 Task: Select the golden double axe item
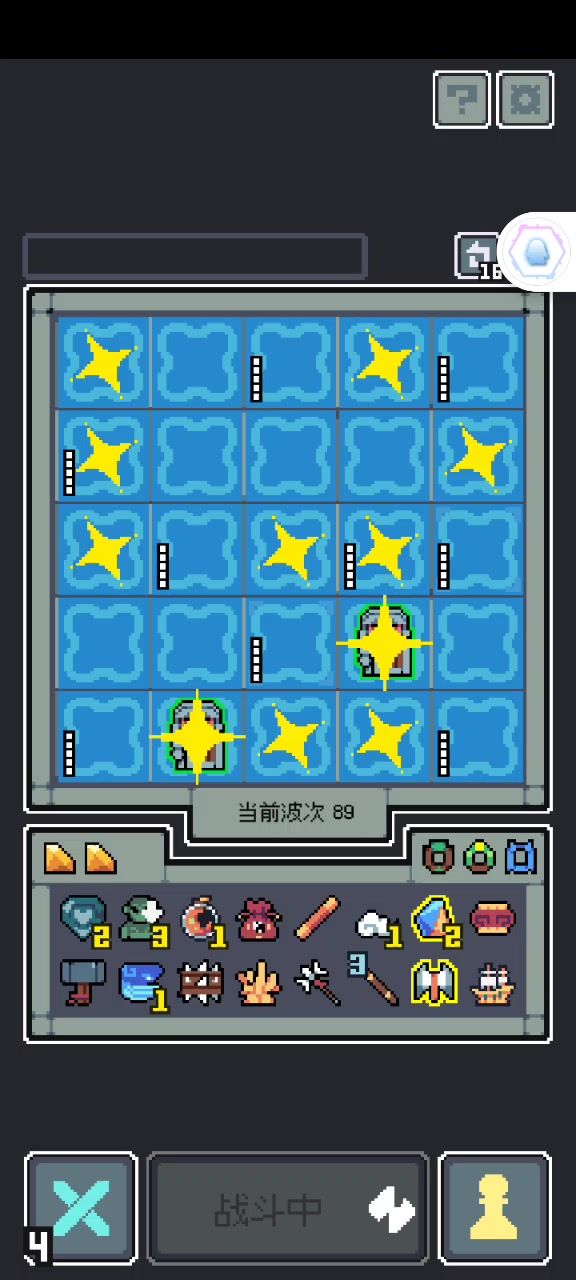[x=435, y=982]
